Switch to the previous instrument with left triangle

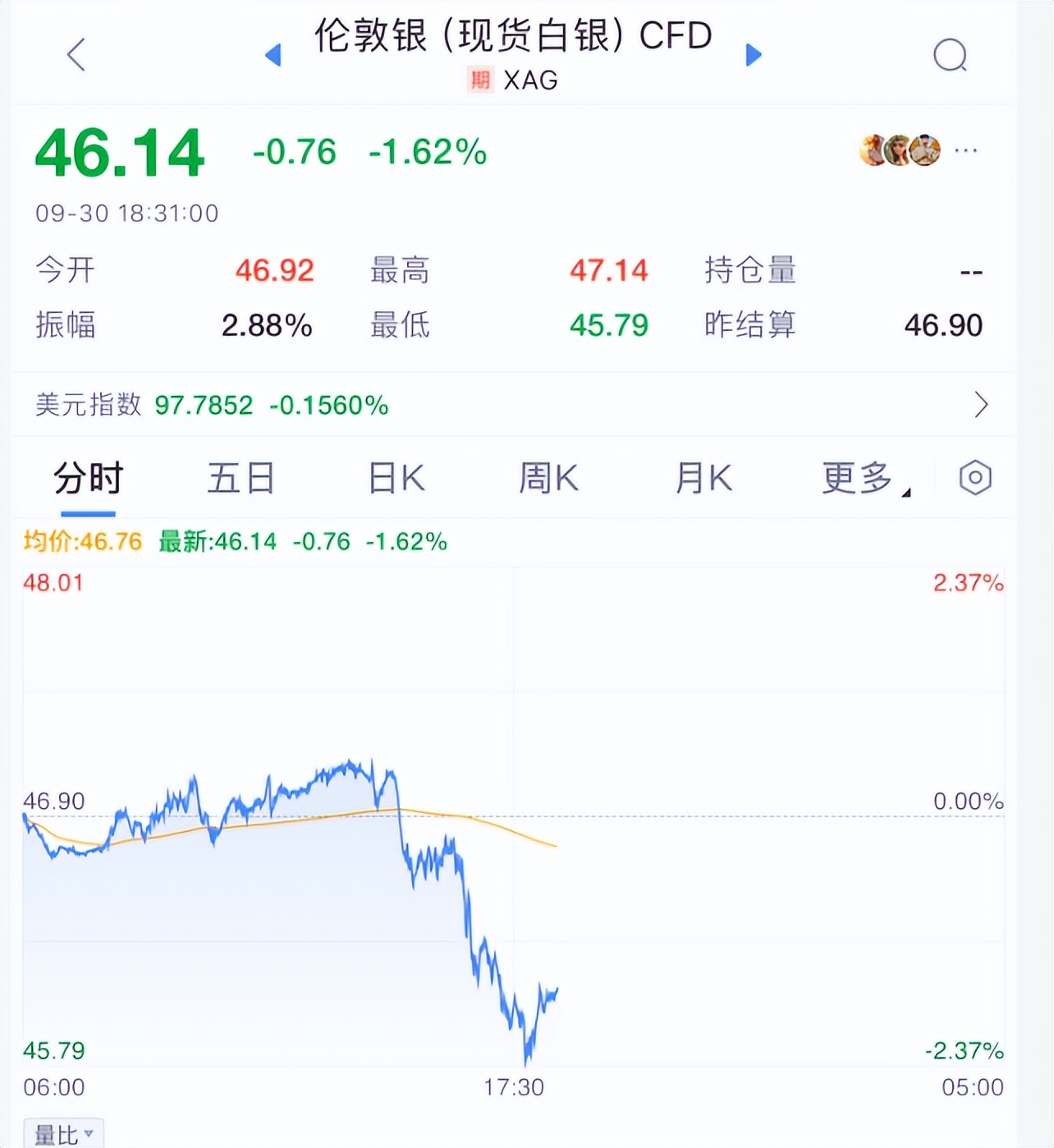pos(273,55)
